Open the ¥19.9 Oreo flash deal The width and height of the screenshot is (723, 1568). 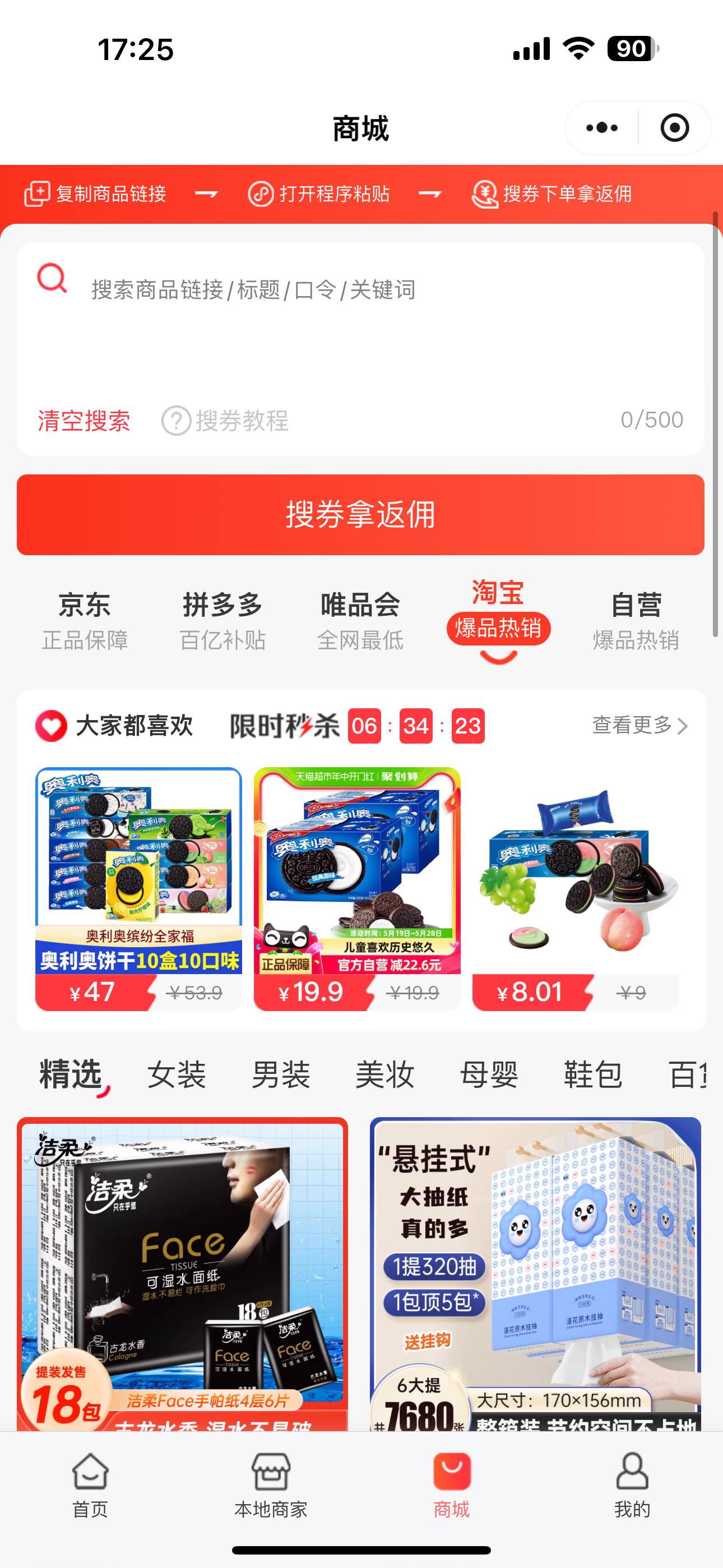[356, 889]
